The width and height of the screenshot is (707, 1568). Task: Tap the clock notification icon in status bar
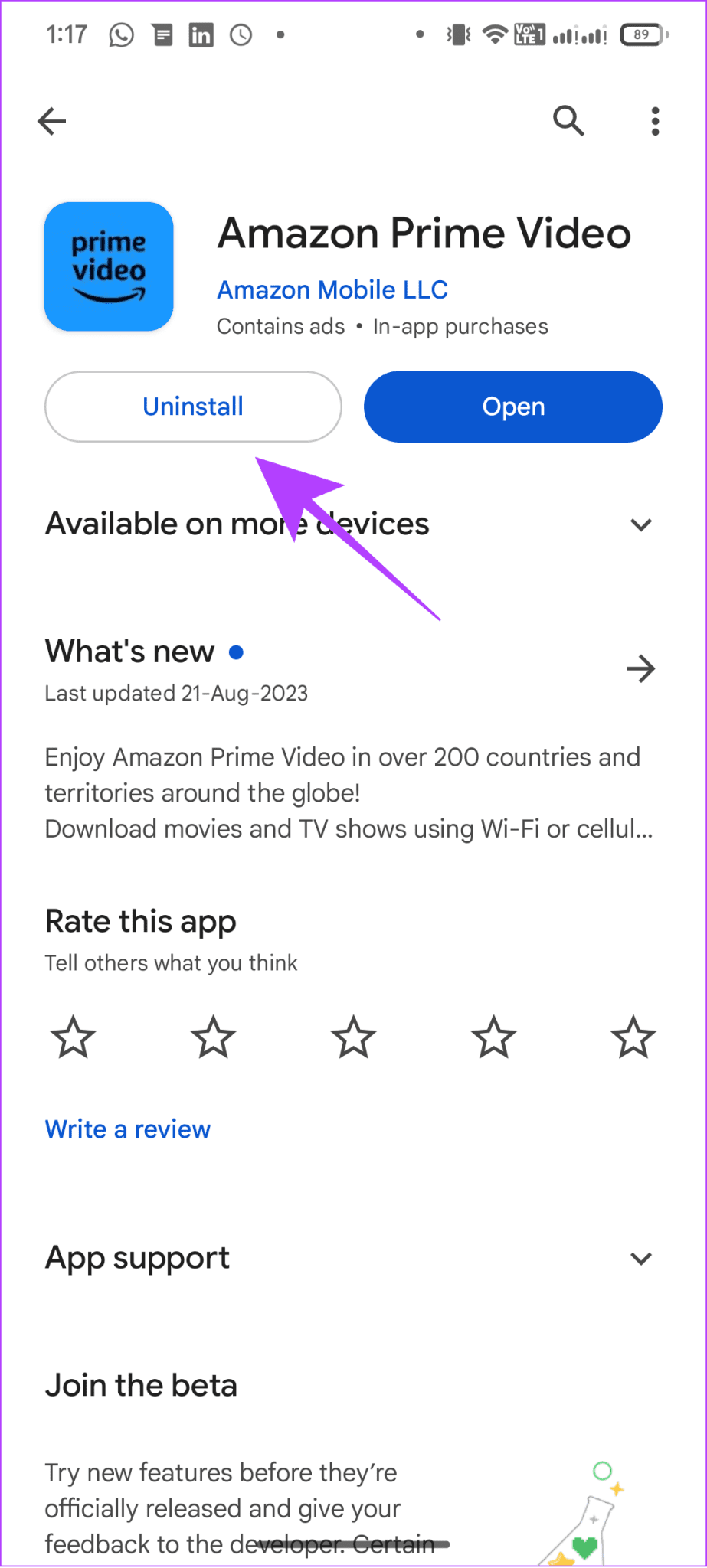coord(241,34)
